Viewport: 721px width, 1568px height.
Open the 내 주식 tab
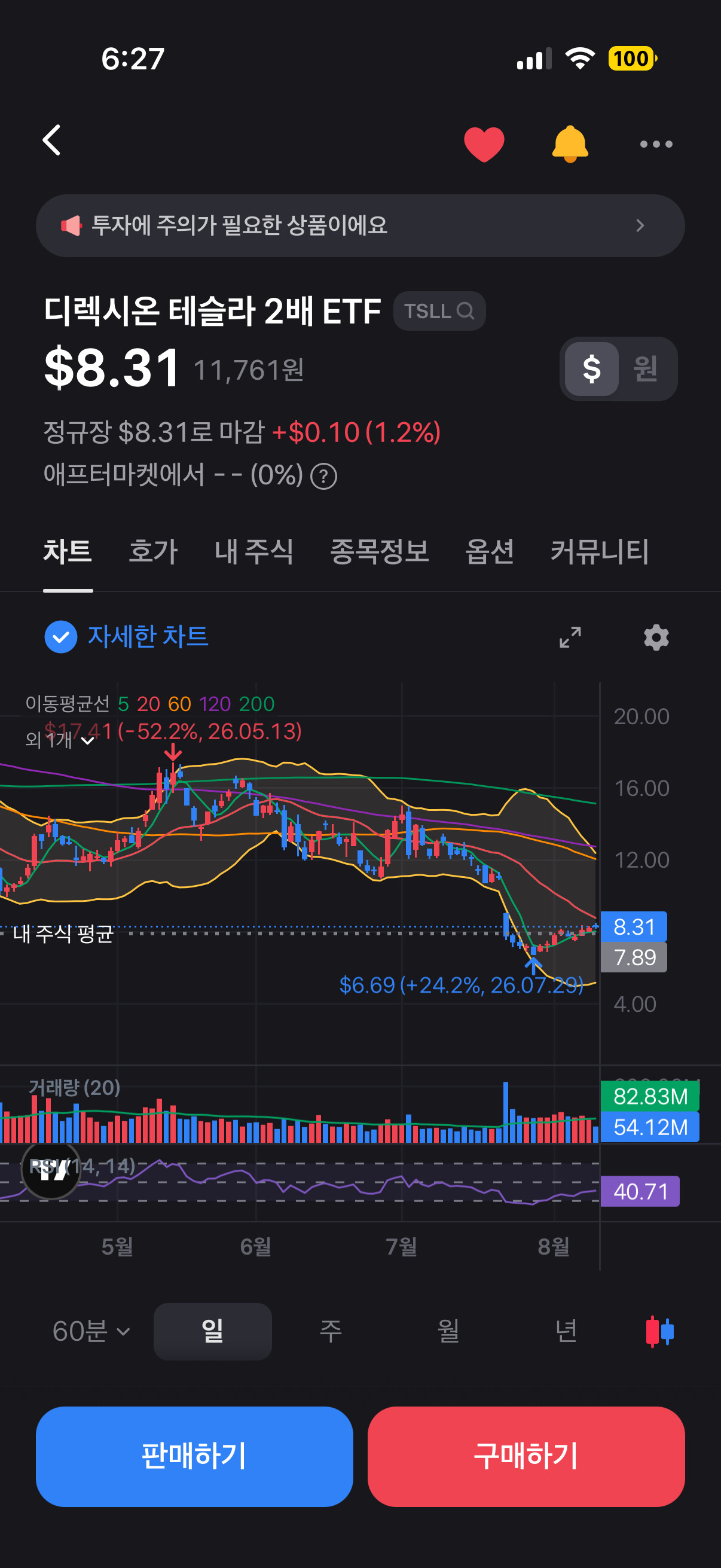(253, 551)
